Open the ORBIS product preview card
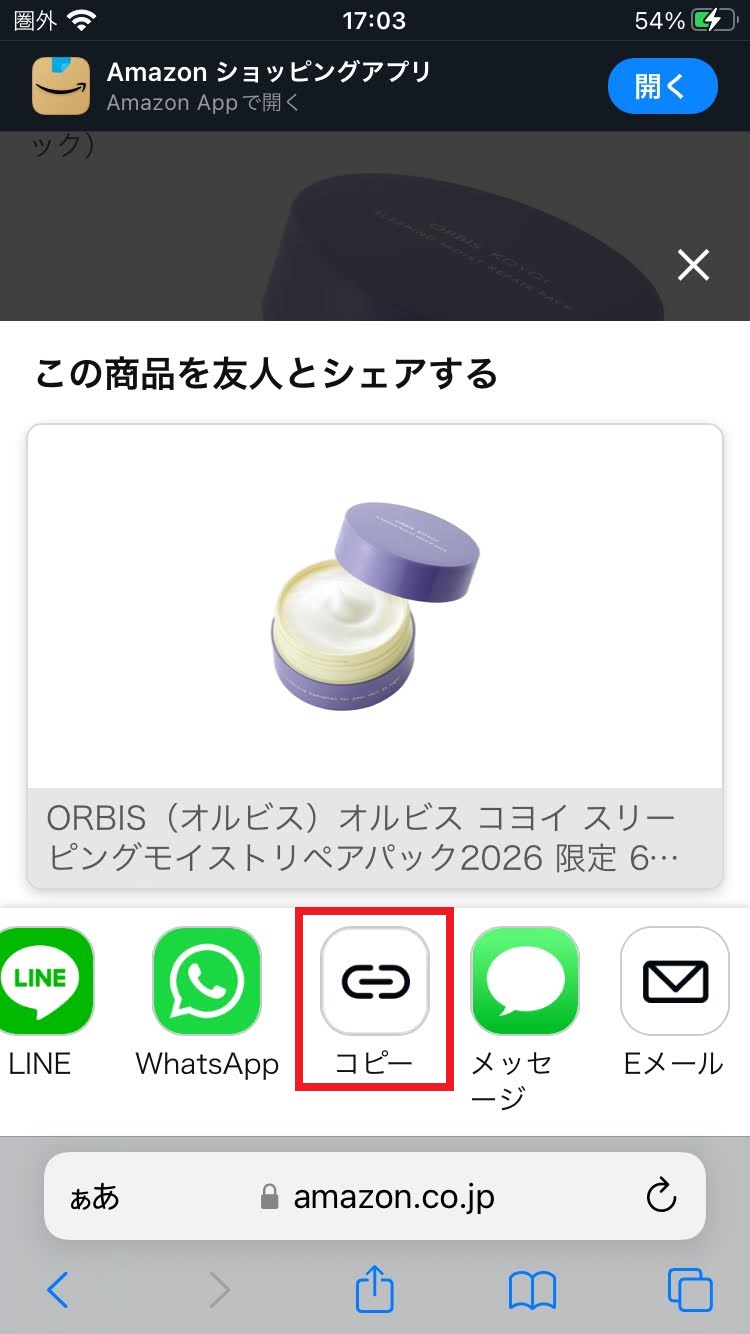Screen dimensions: 750x1334 (375, 655)
